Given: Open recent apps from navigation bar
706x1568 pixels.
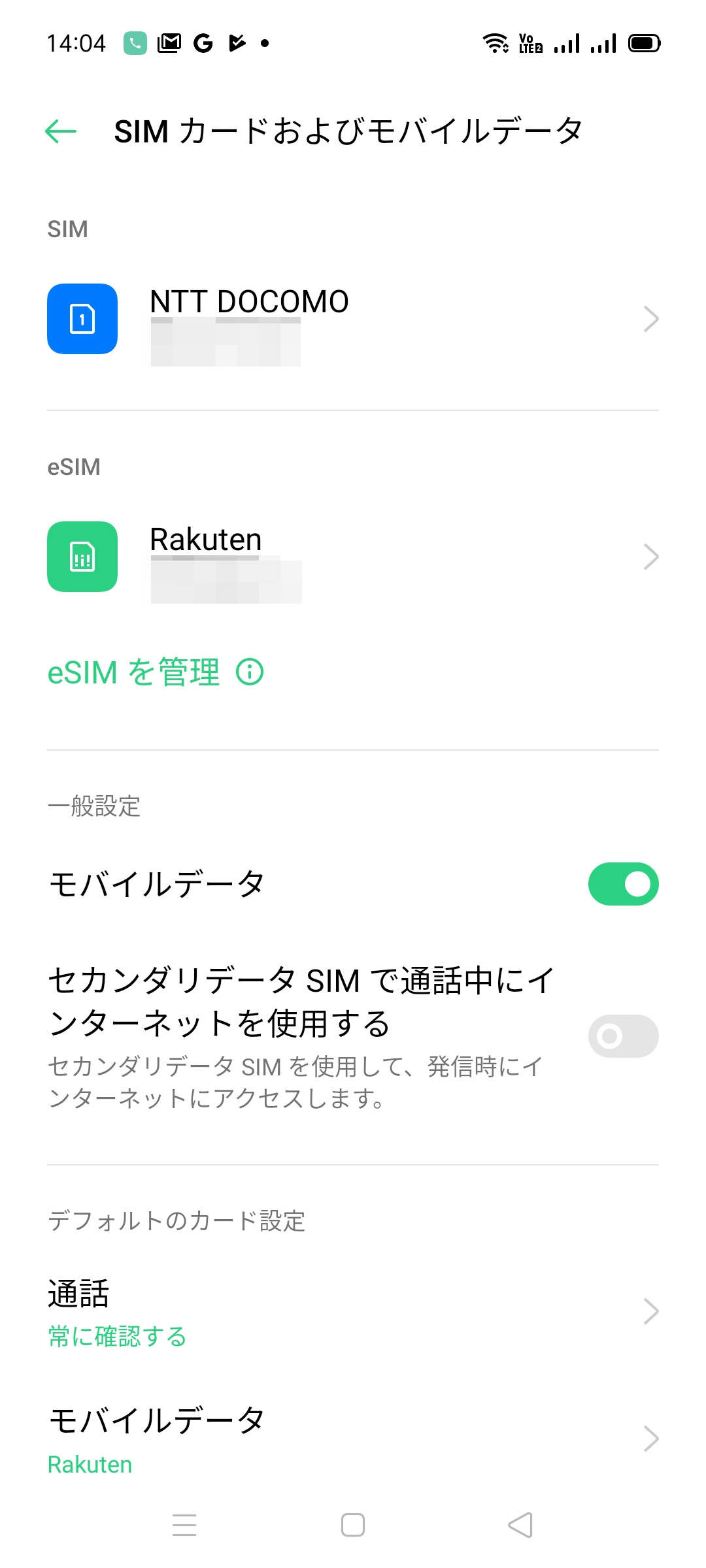Looking at the screenshot, I should (184, 1525).
